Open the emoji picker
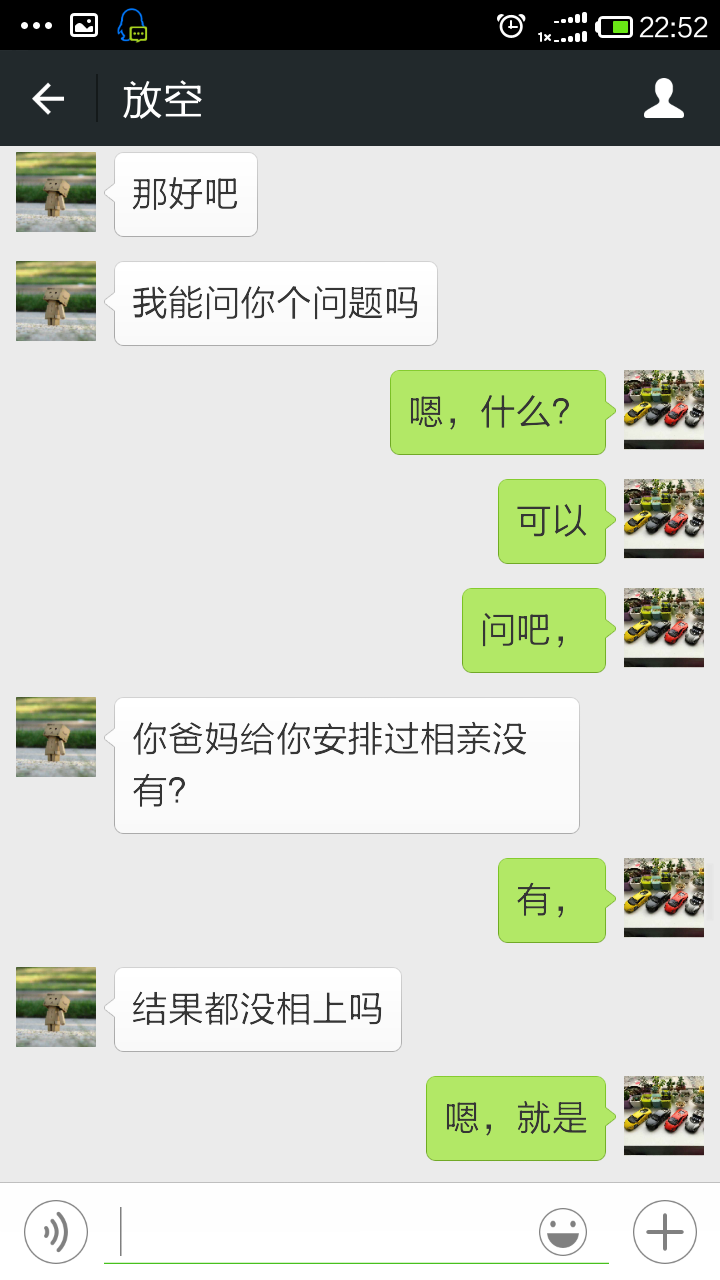 click(563, 1231)
